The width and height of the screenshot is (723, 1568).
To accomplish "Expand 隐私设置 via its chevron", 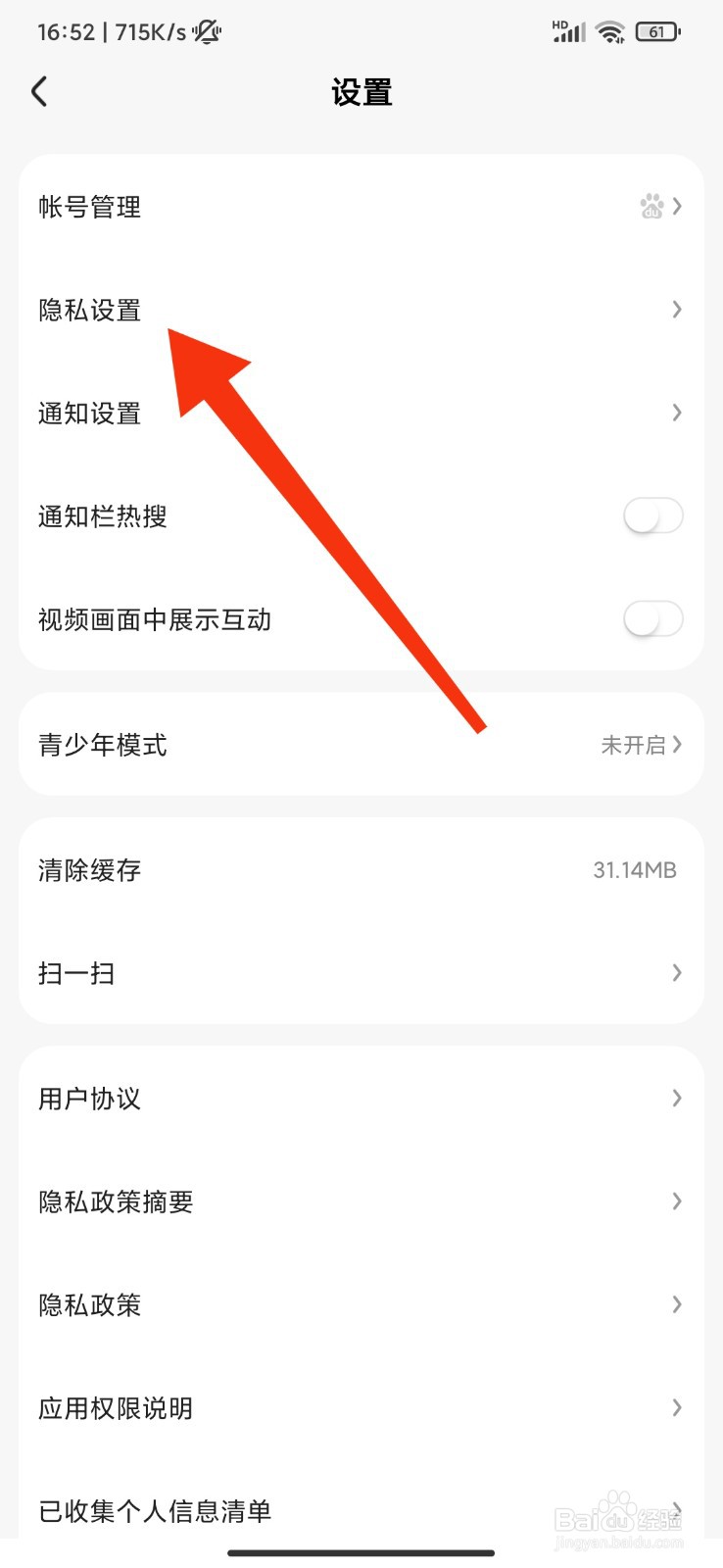I will [676, 310].
